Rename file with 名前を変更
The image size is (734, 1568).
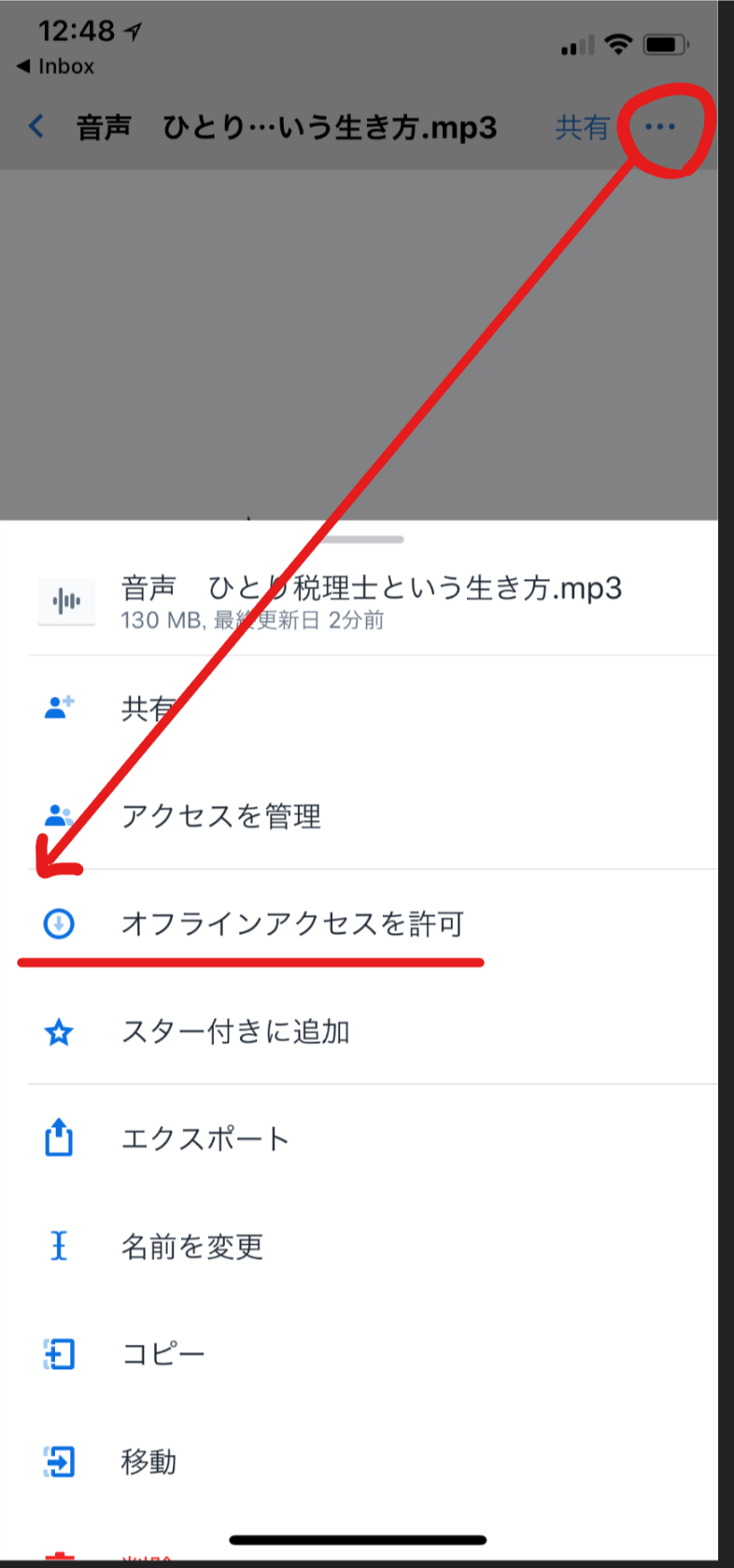tap(192, 1247)
